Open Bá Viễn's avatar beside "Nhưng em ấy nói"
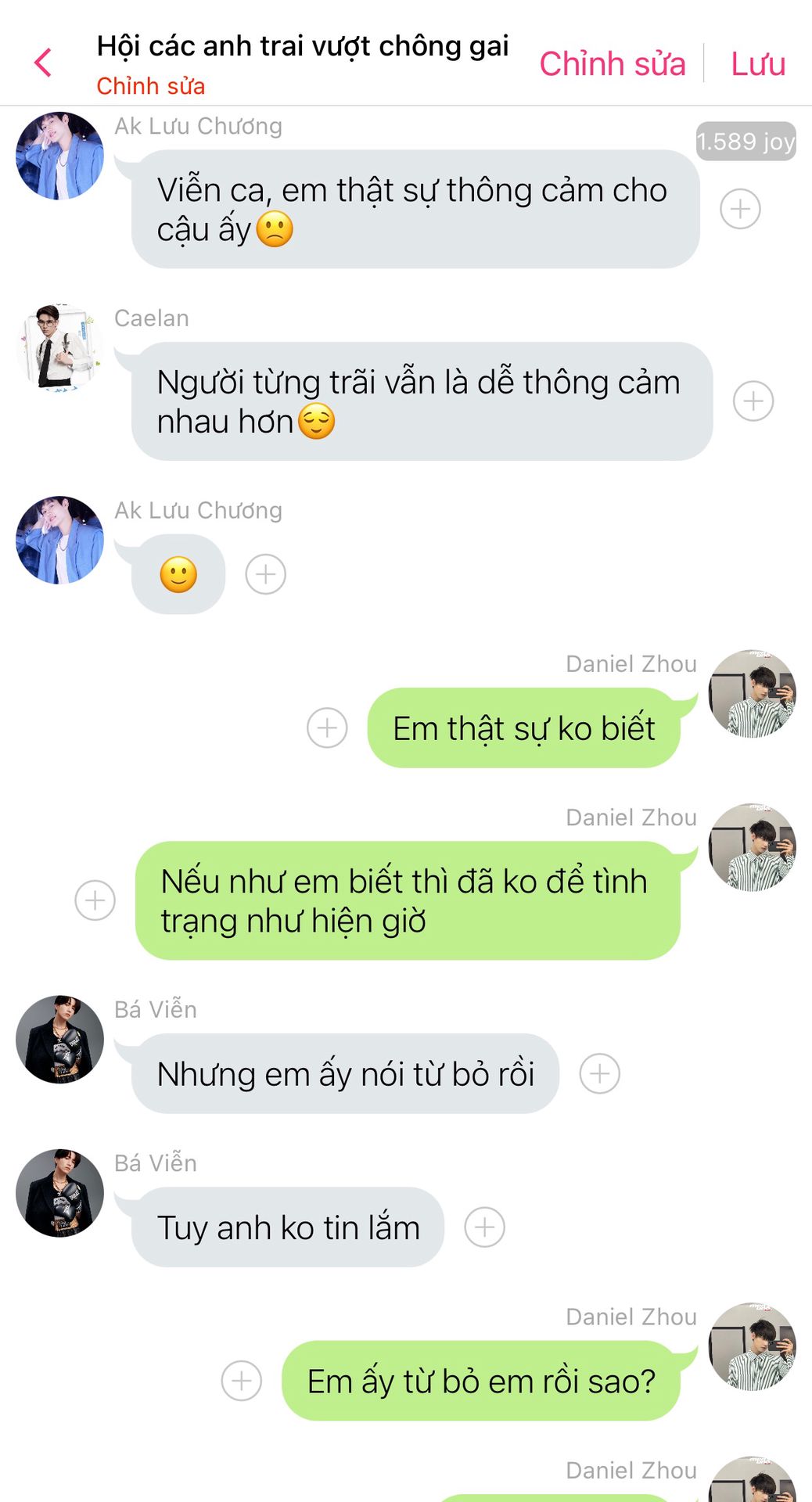This screenshot has width=812, height=1502. coord(59,1039)
